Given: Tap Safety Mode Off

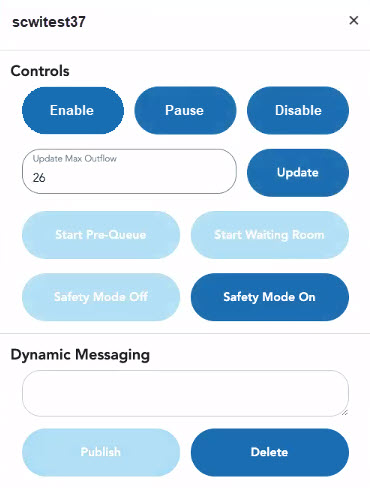Looking at the screenshot, I should (x=101, y=297).
